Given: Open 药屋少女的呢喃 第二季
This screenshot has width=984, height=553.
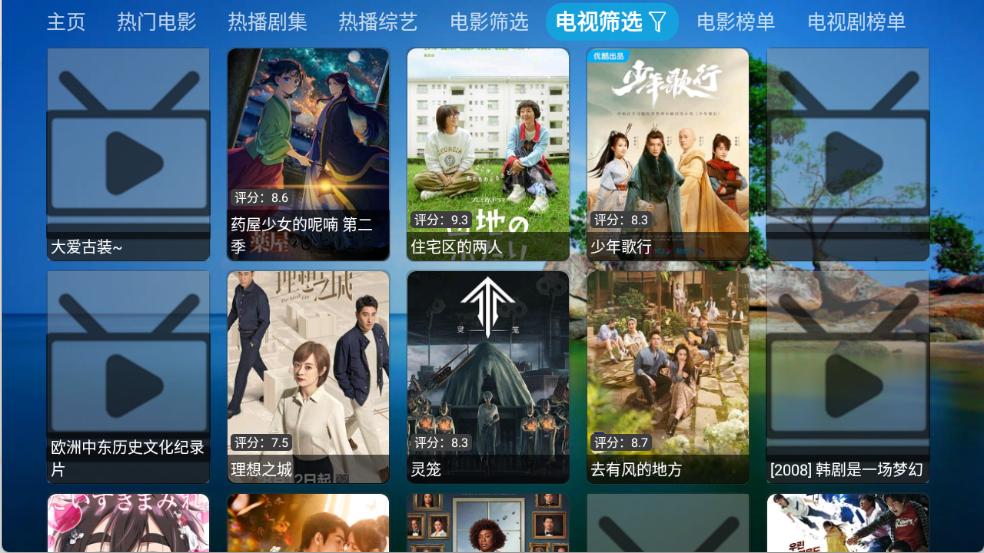Looking at the screenshot, I should coord(308,154).
